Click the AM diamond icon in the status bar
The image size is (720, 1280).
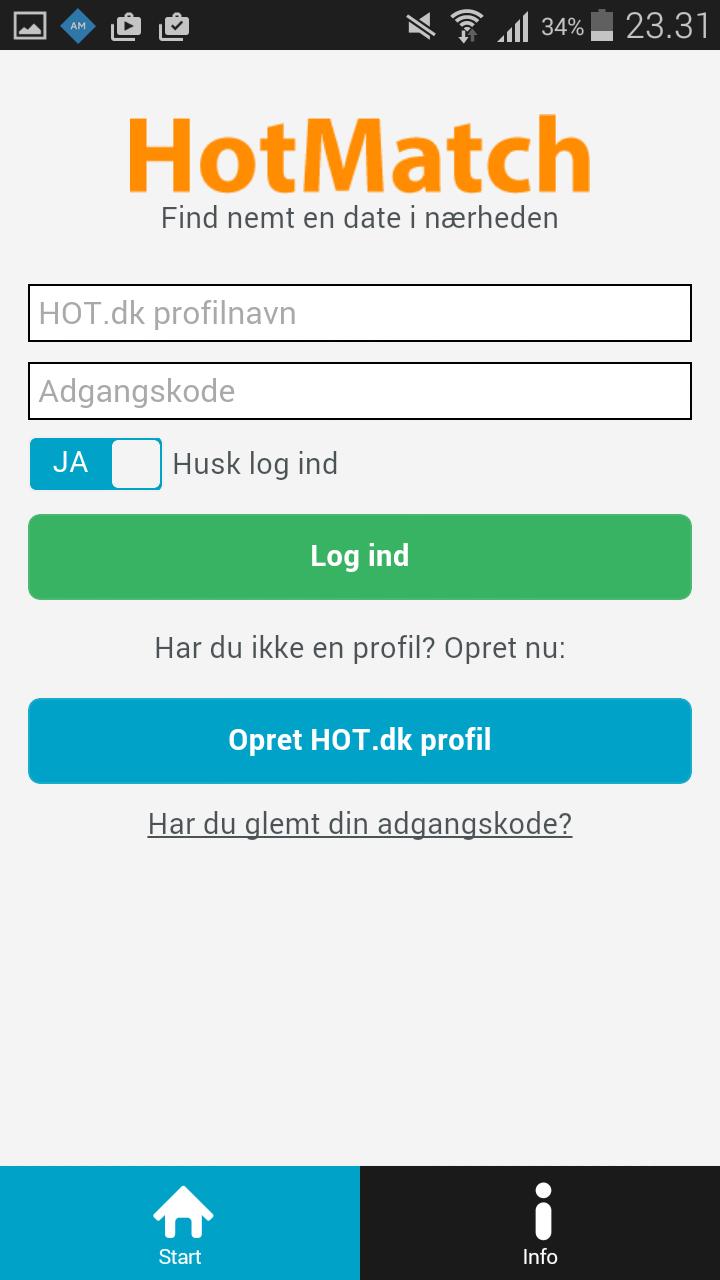pos(77,25)
